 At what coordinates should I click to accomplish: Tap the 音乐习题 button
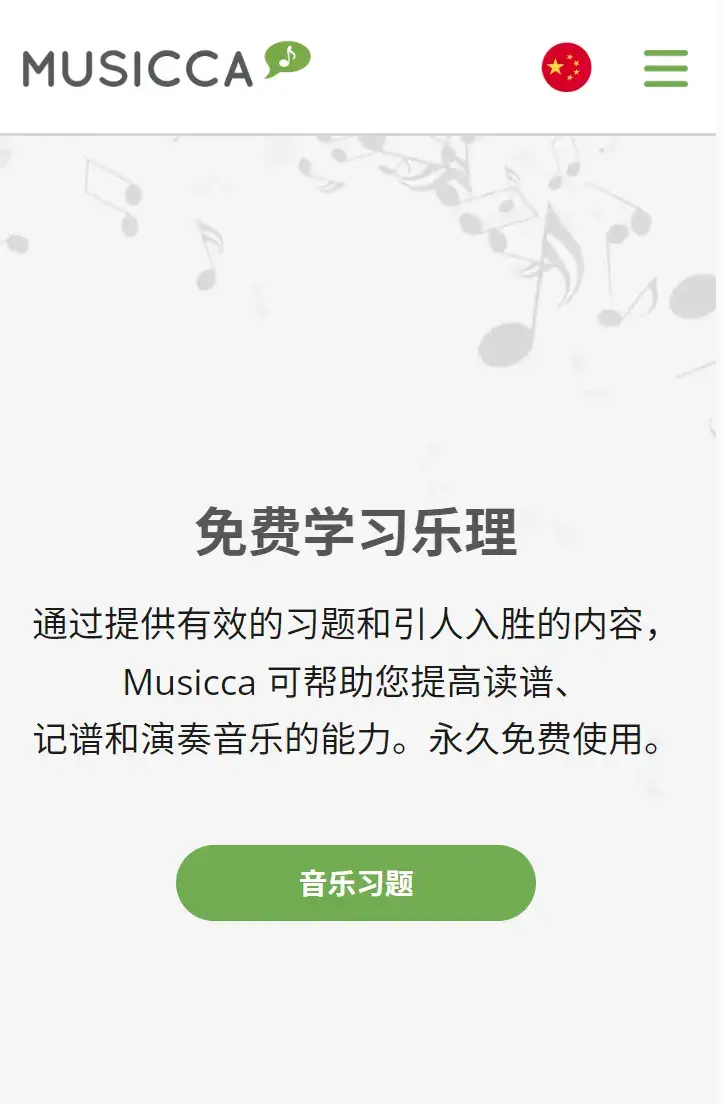click(x=356, y=883)
